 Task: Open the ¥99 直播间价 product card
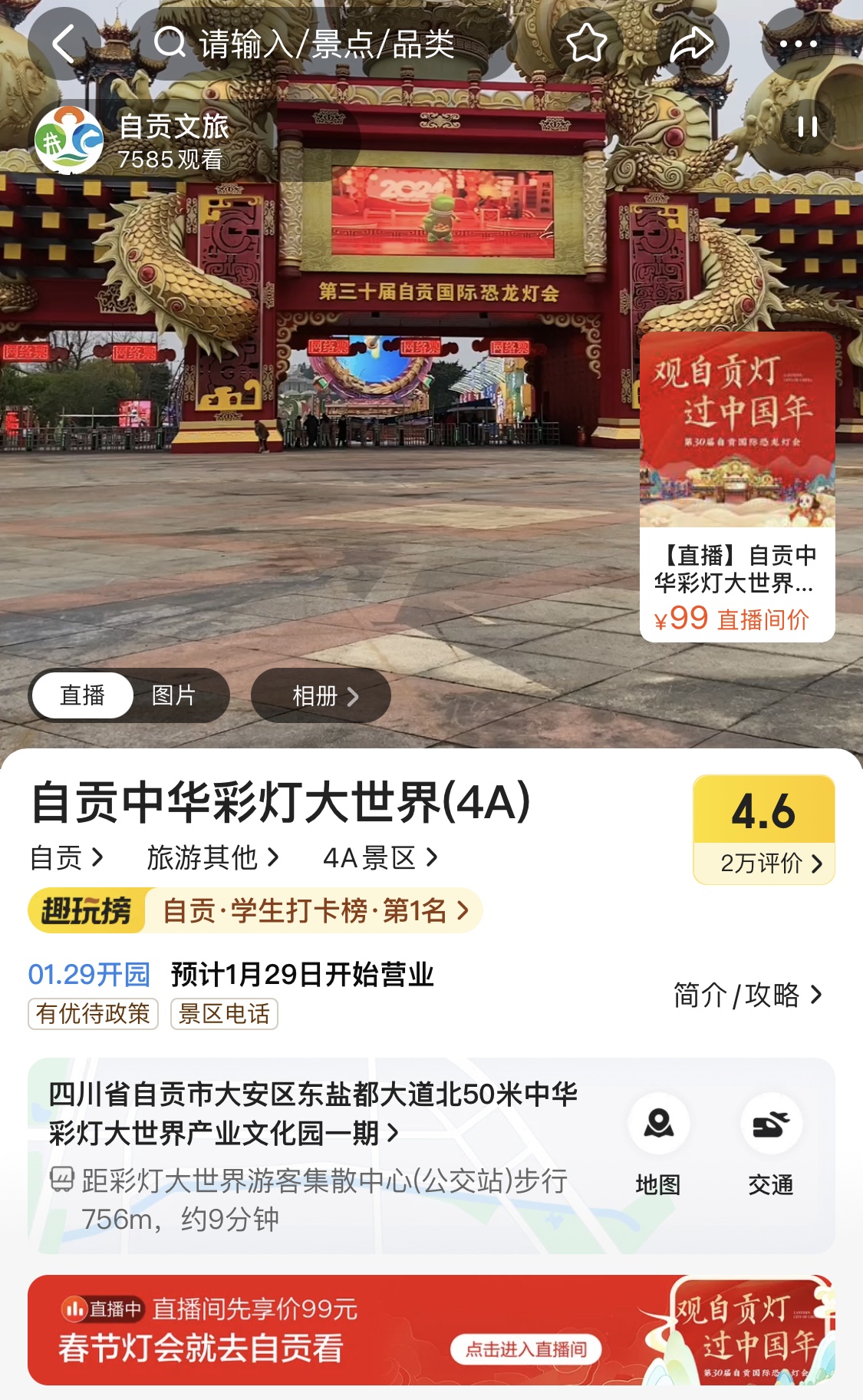tap(736, 487)
